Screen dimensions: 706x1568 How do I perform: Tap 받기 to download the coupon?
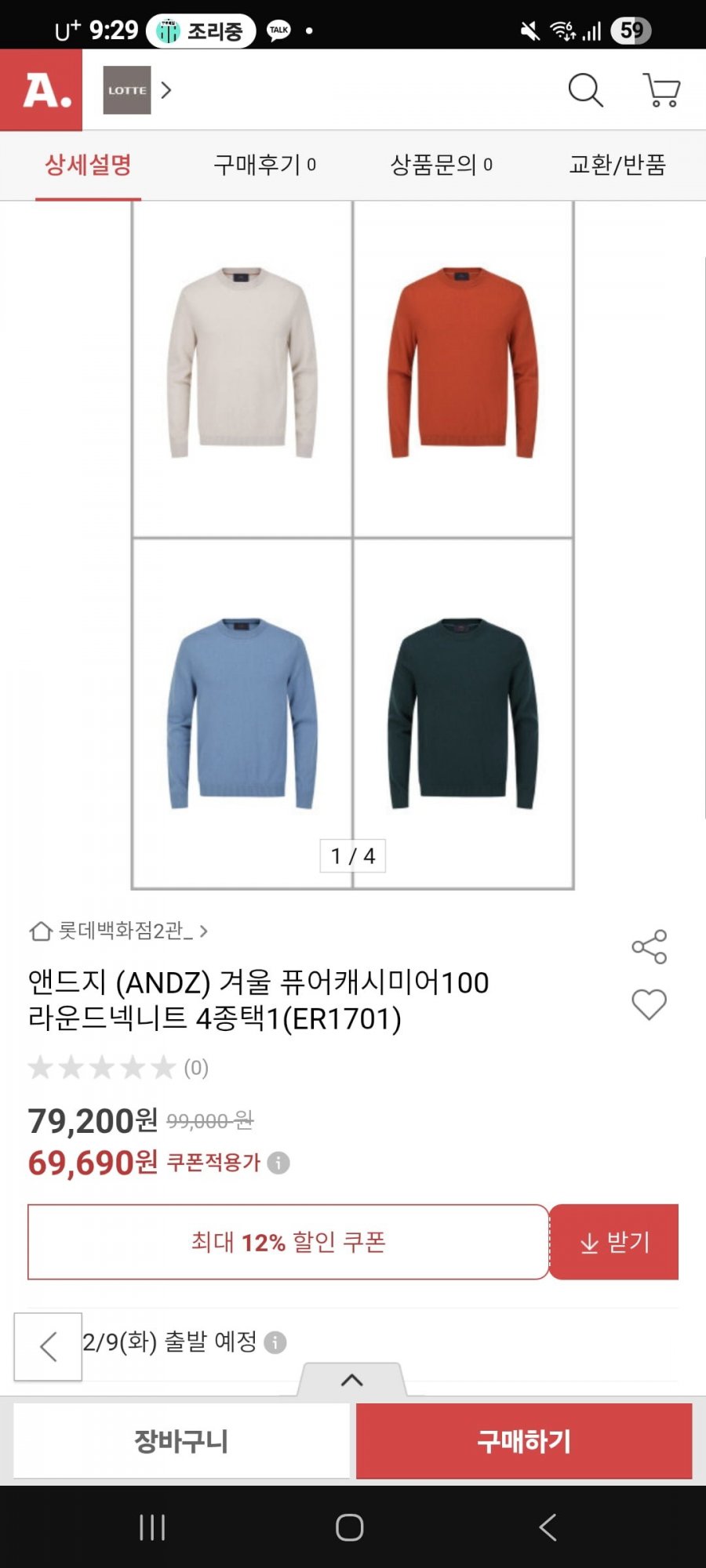[614, 1242]
